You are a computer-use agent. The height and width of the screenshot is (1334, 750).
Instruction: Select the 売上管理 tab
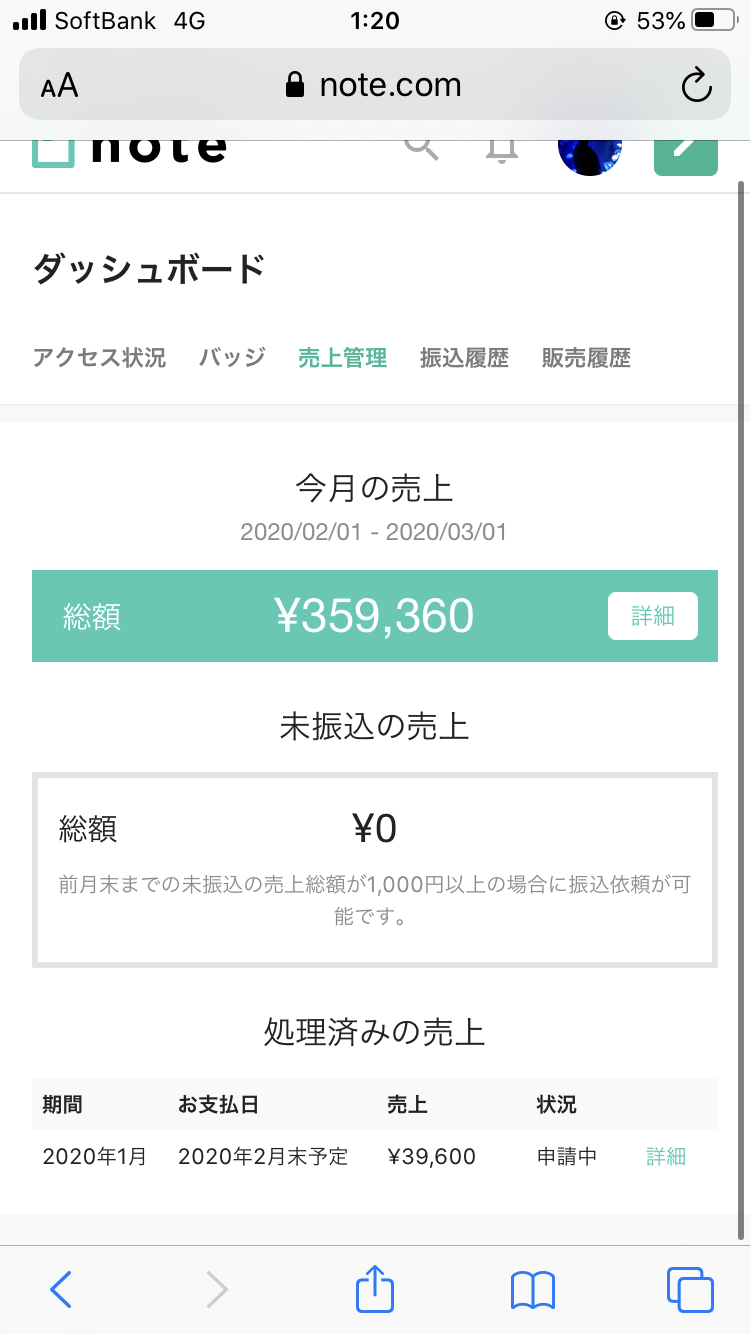(343, 358)
